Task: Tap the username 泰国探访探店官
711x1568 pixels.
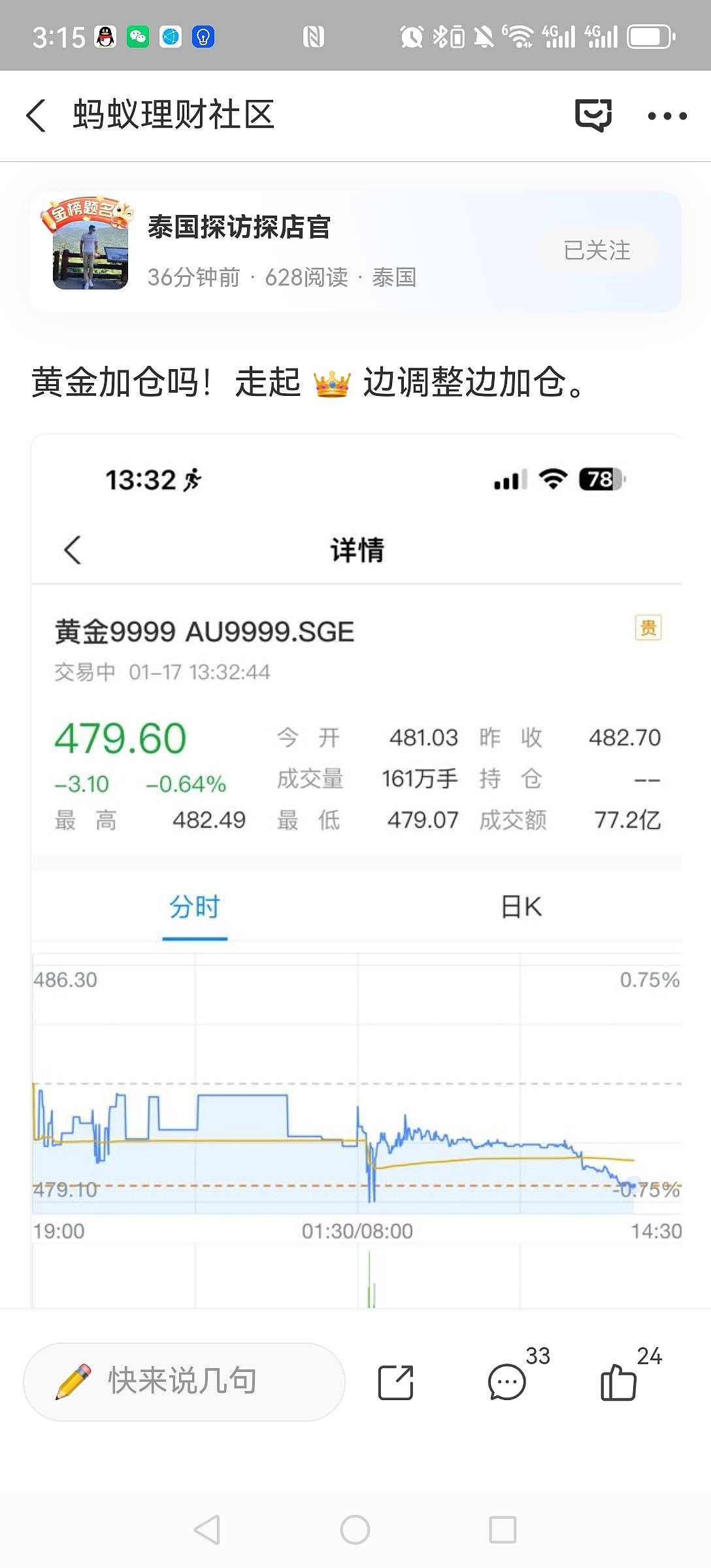Action: pos(239,229)
